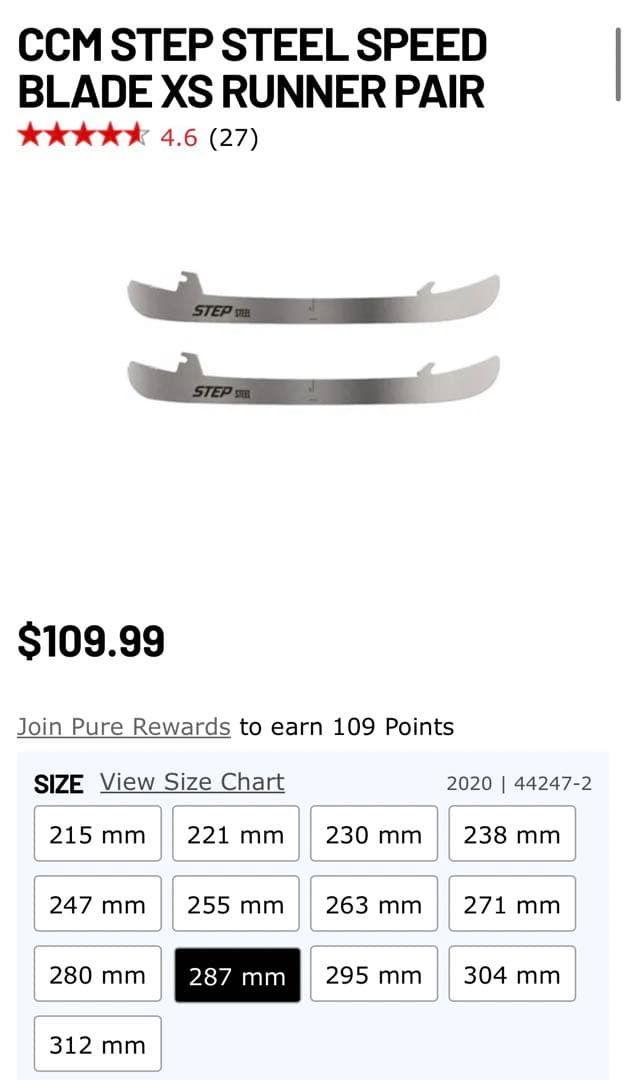Open the Join Pure Rewards link

123,727
